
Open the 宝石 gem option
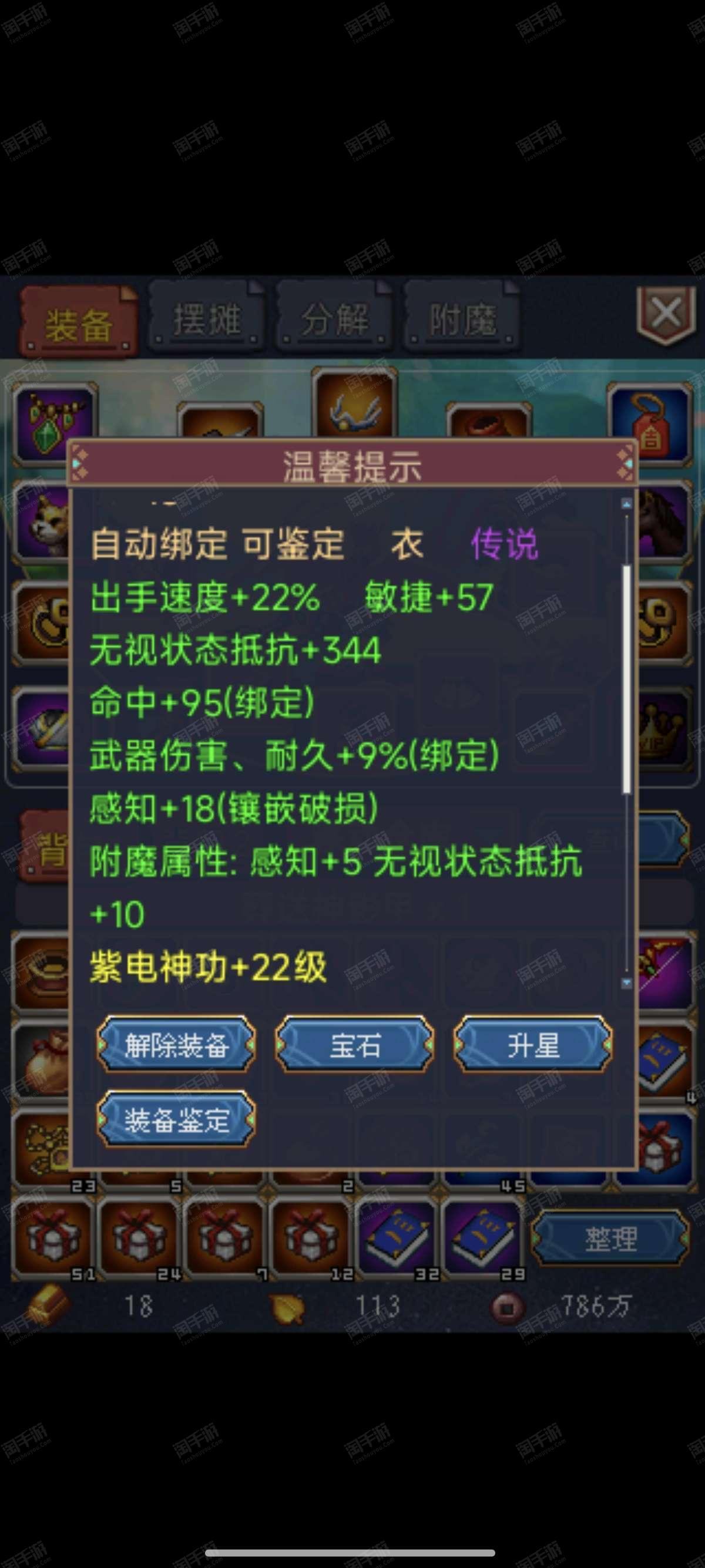[x=354, y=1045]
